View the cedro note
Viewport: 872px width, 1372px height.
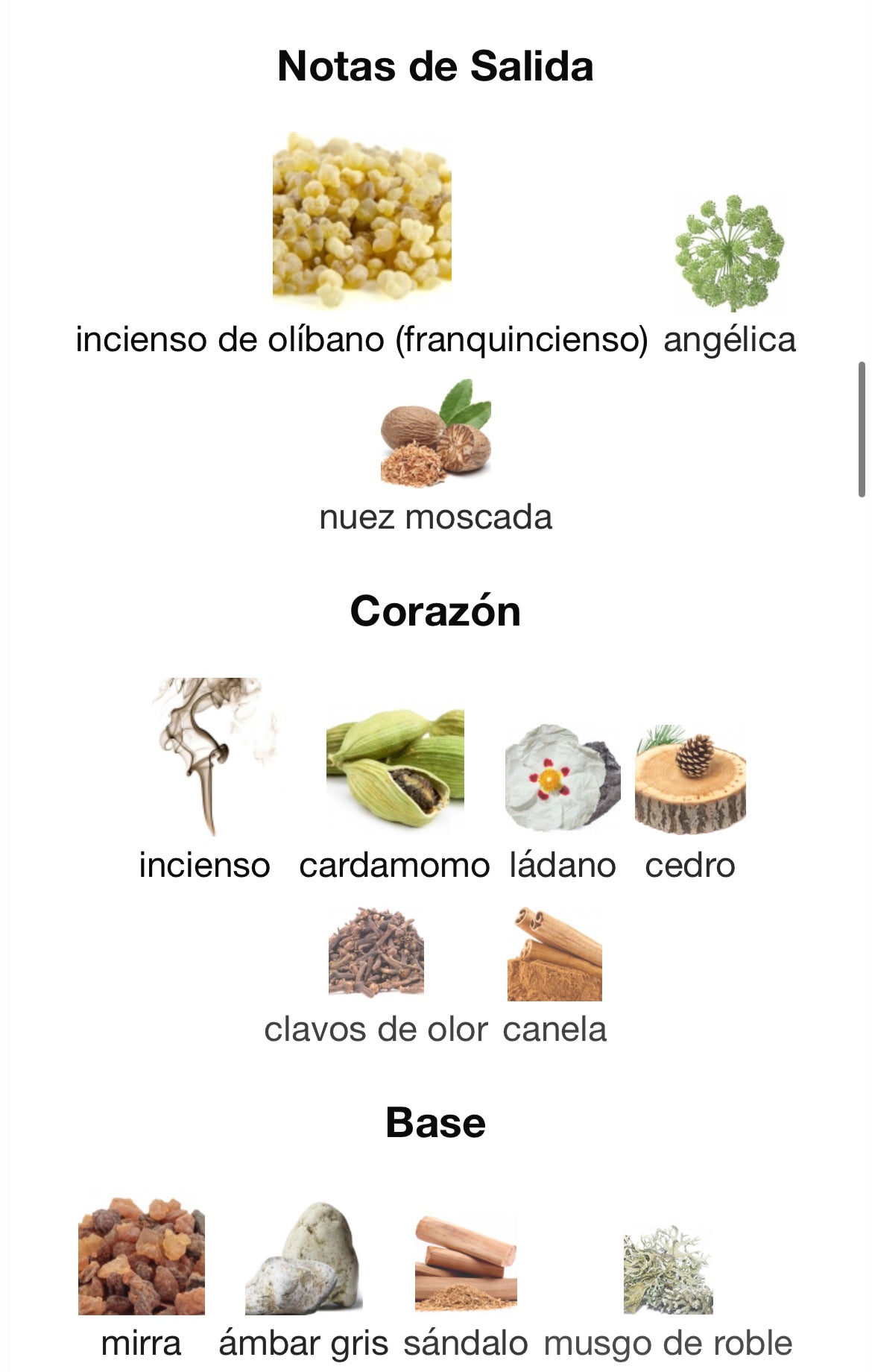tap(690, 779)
